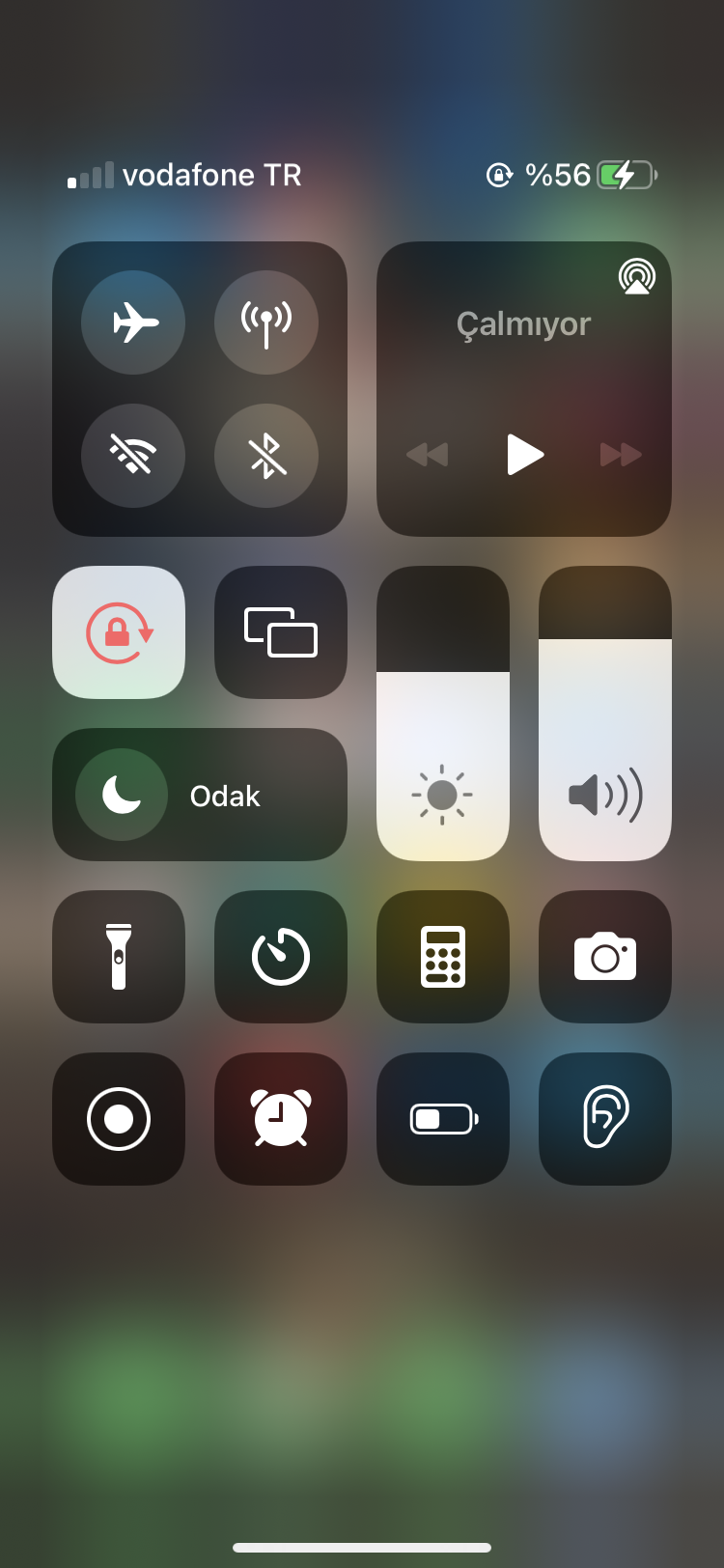Skip to the previous track
The height and width of the screenshot is (1568, 724).
click(x=427, y=454)
